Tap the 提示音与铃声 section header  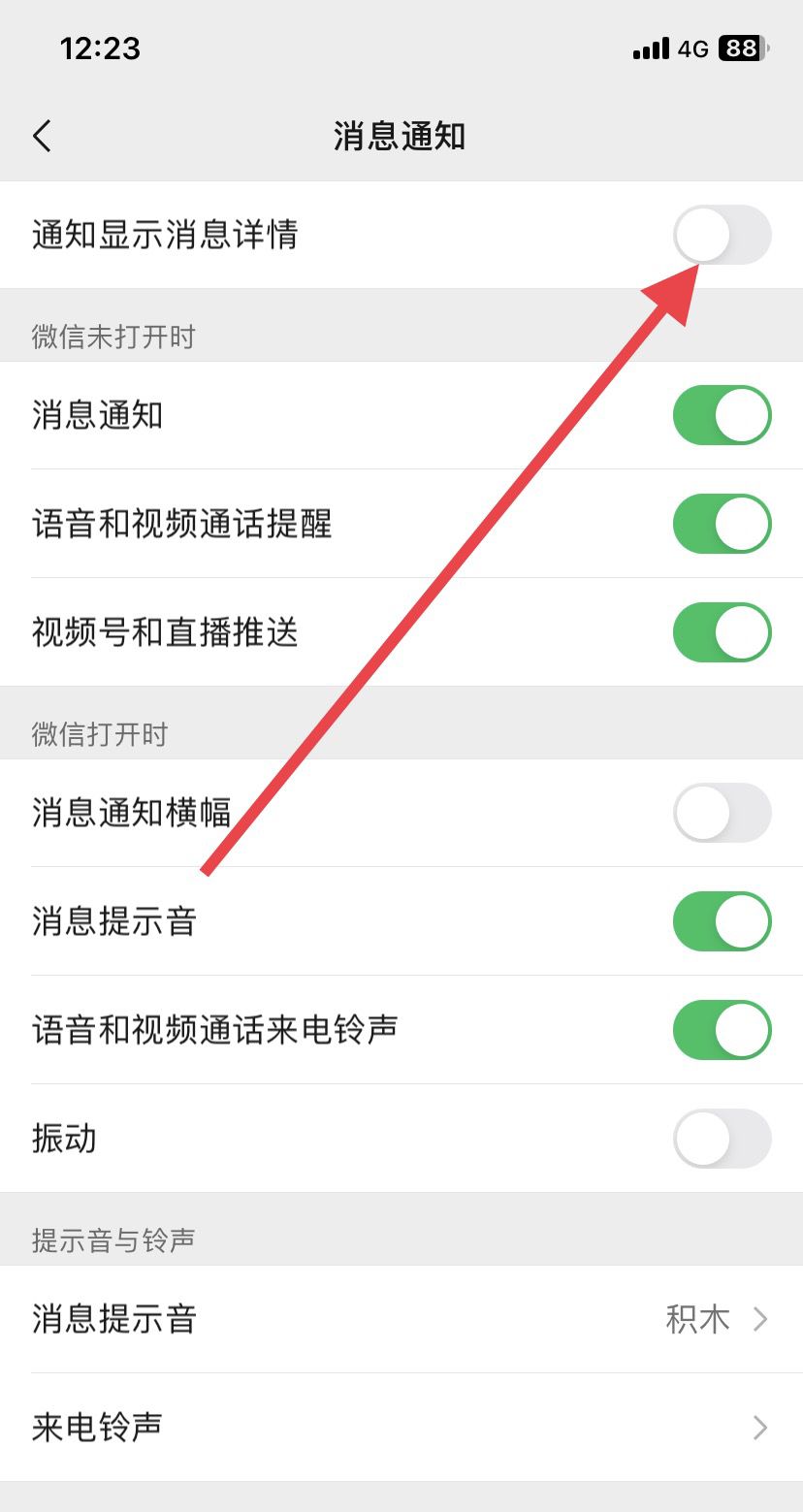click(x=113, y=1238)
